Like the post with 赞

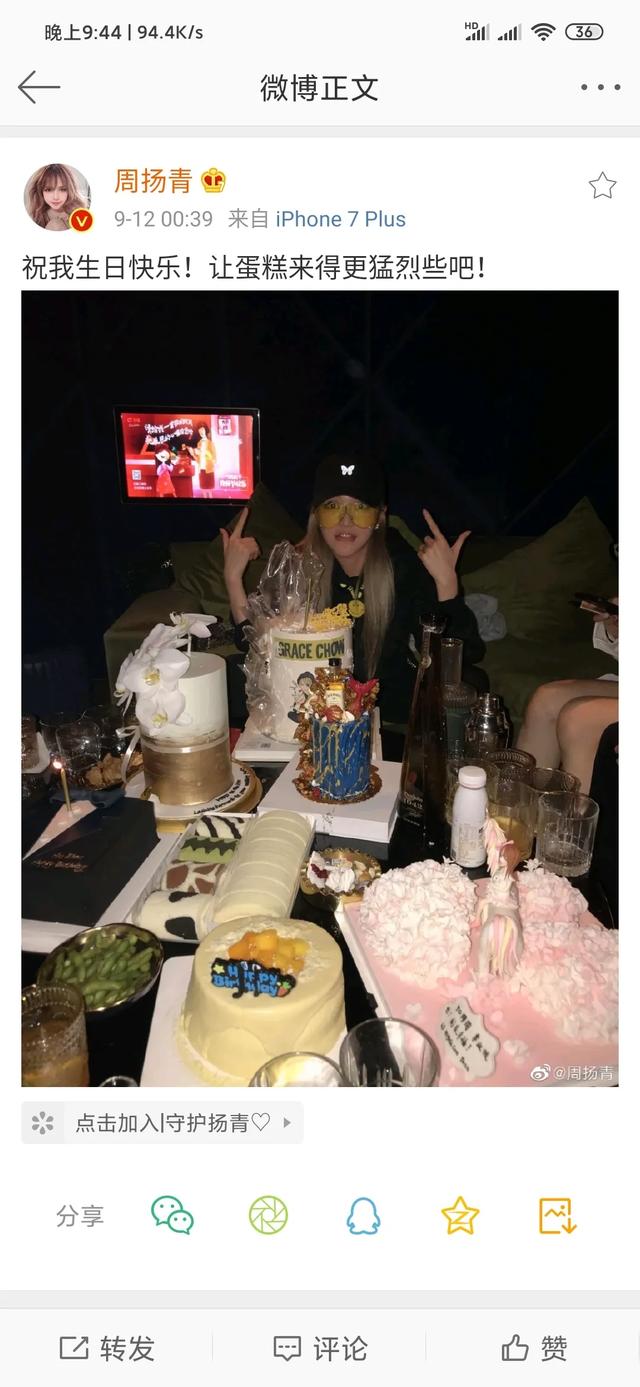pos(534,1348)
